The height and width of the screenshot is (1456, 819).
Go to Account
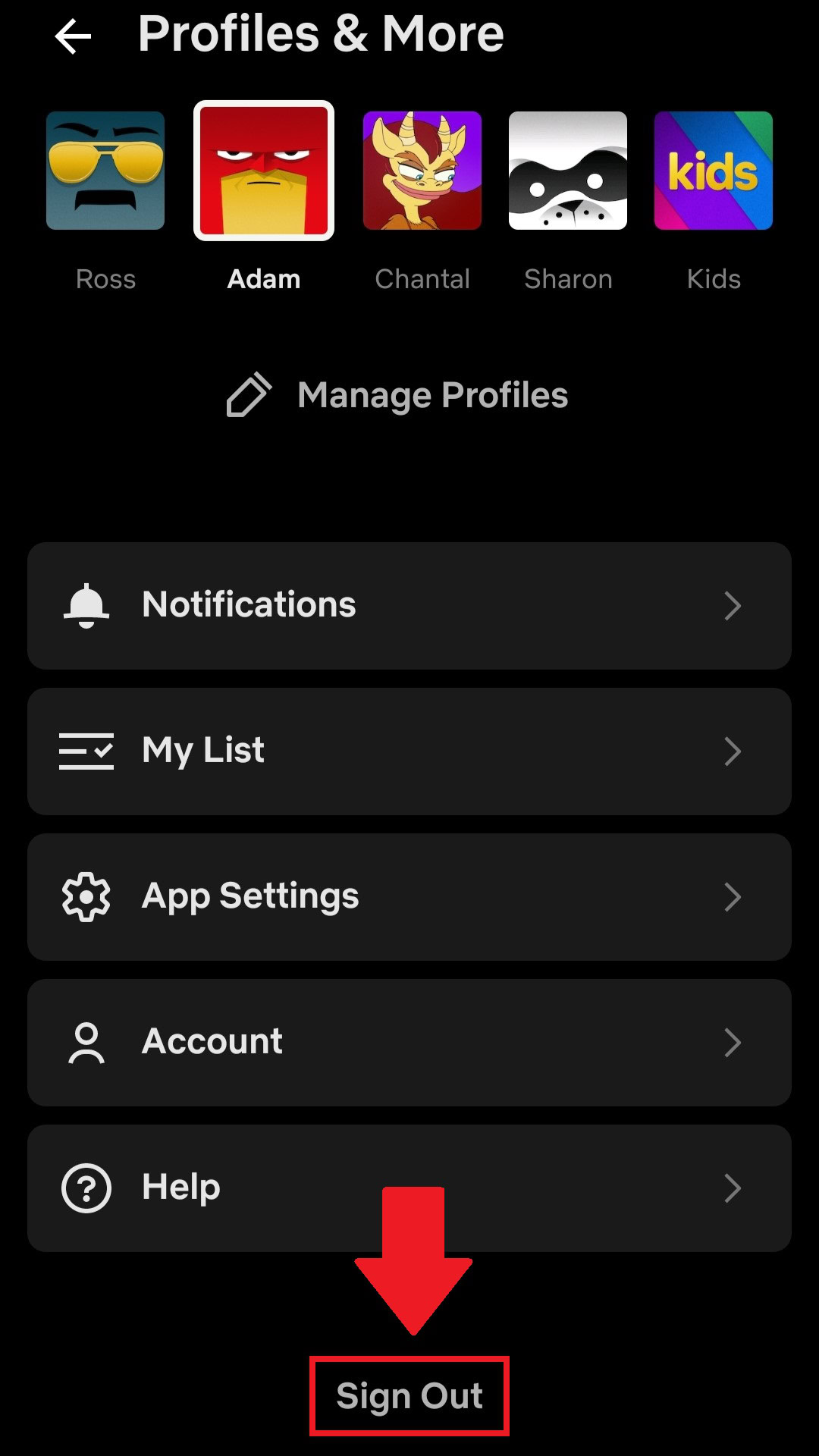pyautogui.click(x=409, y=1042)
